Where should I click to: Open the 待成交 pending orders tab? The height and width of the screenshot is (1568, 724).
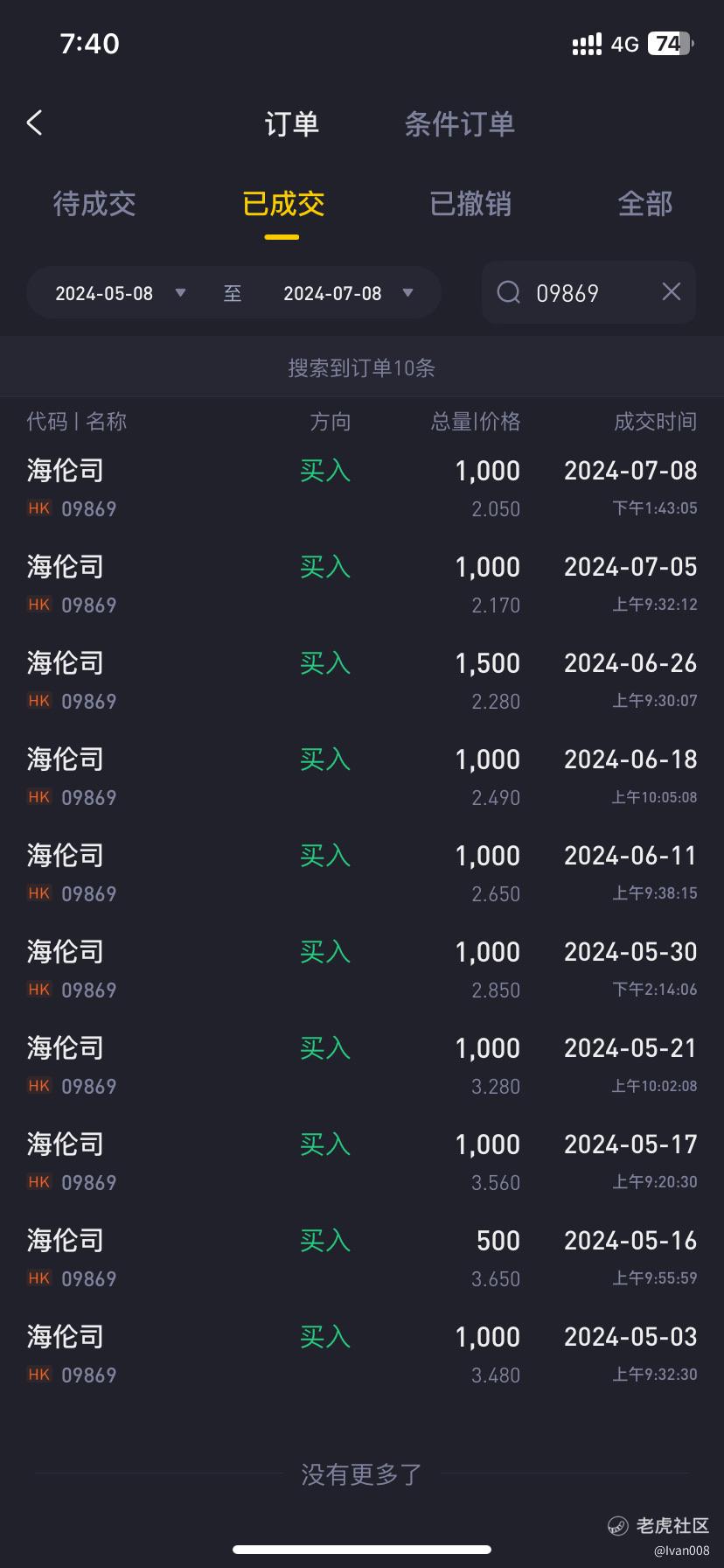94,204
